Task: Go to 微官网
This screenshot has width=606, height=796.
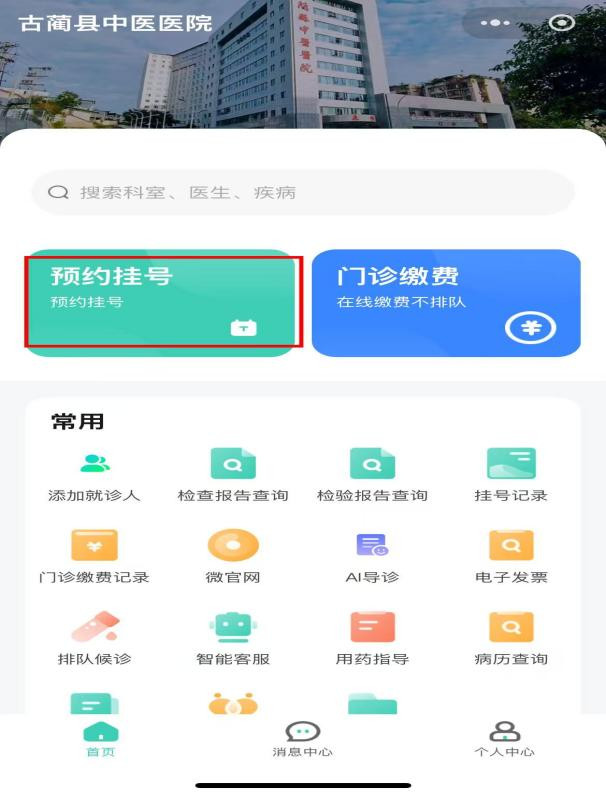Action: pos(233,556)
